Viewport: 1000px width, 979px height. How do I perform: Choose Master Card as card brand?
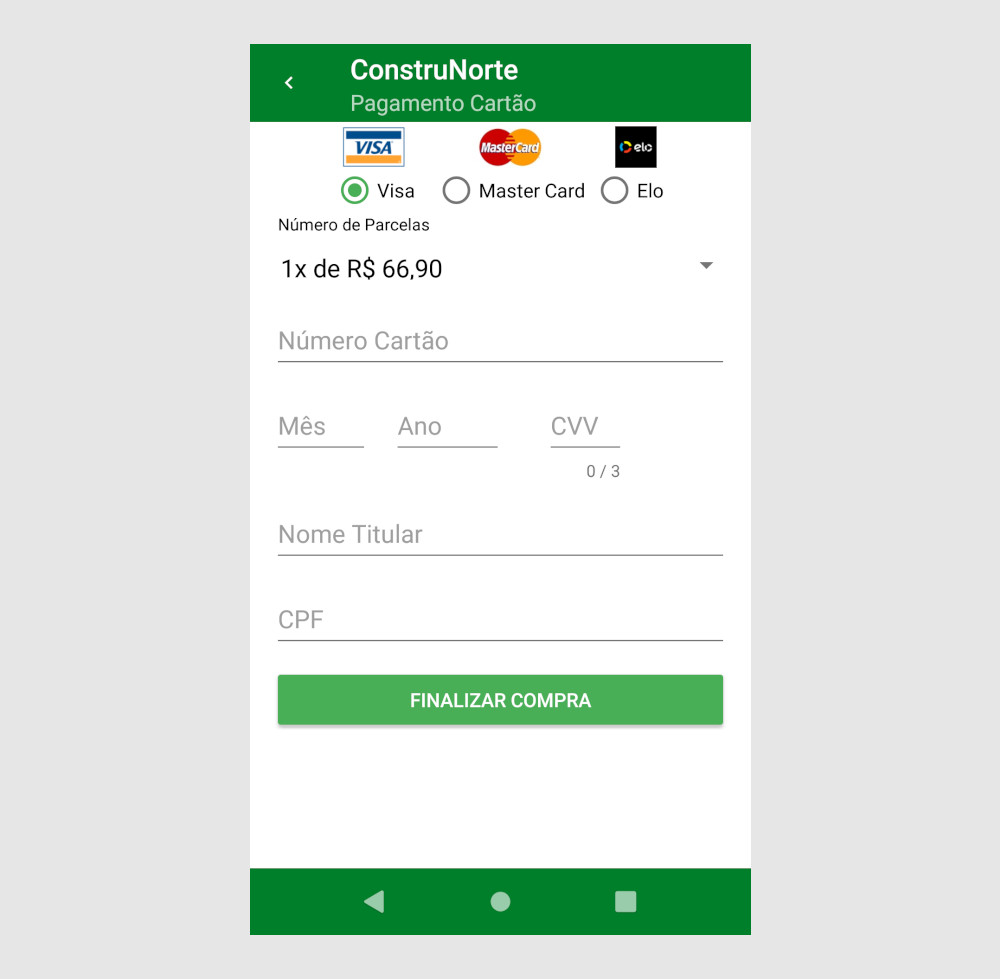pos(457,190)
